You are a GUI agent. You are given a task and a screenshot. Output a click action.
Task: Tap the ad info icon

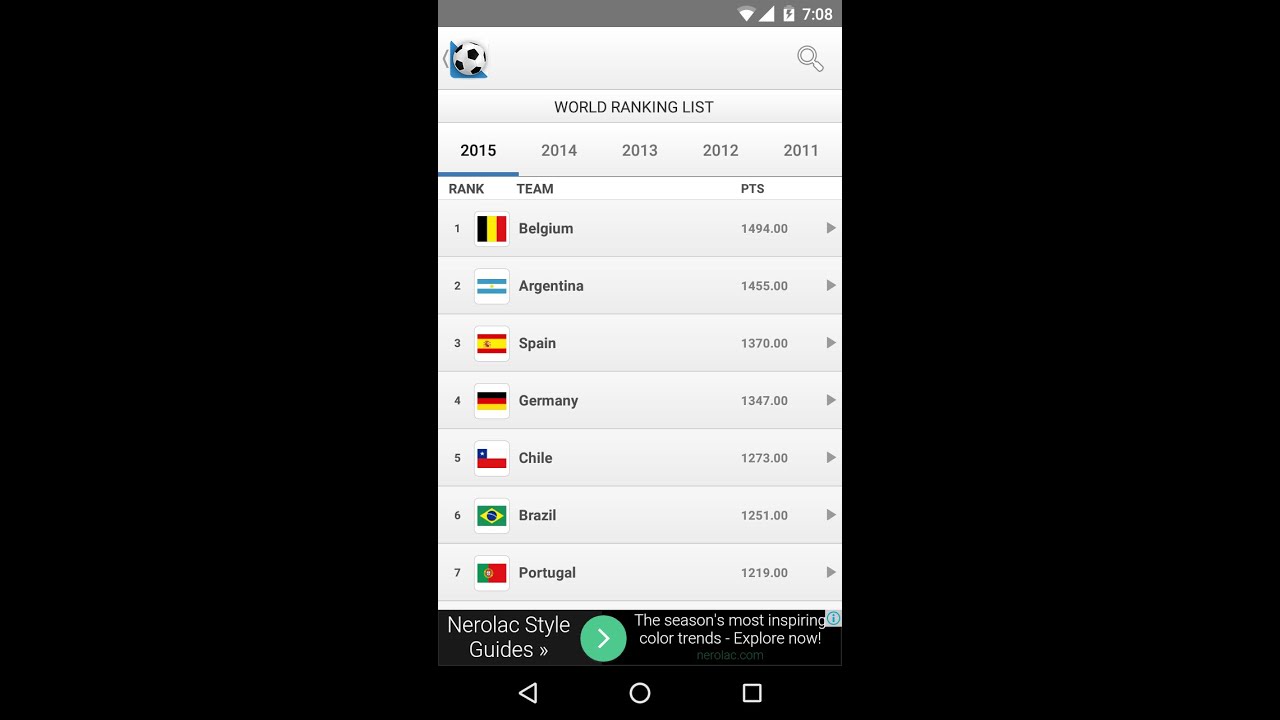833,618
